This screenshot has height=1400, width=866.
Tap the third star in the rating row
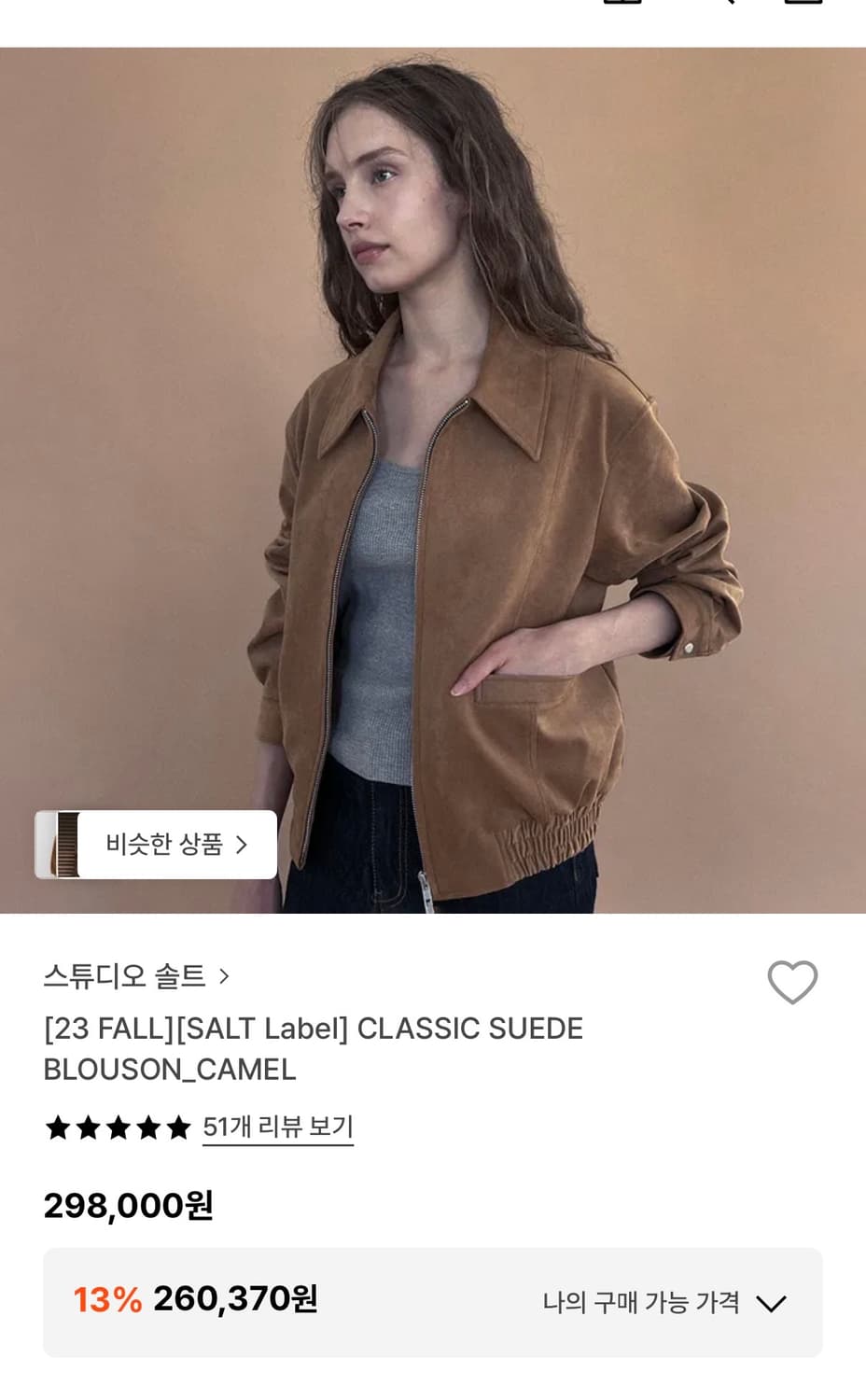(x=117, y=1127)
